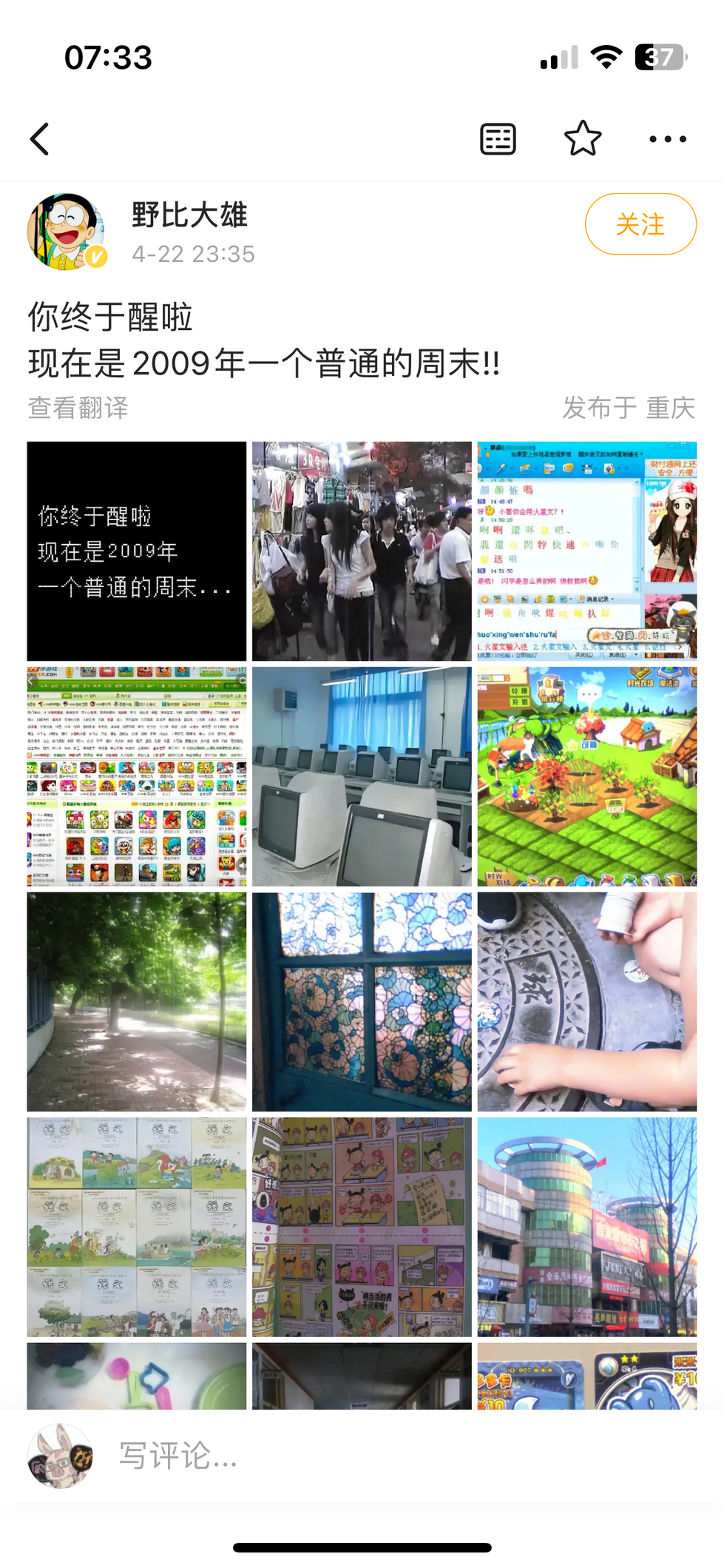View the crowded street market photo
The image size is (724, 1568).
click(x=362, y=551)
